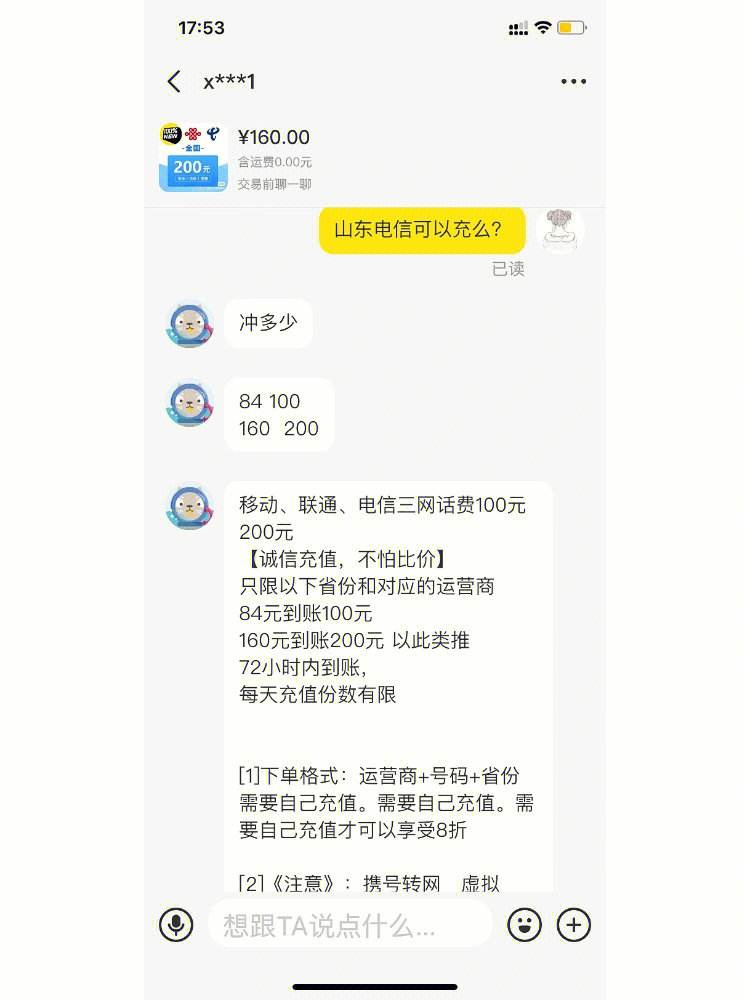
Task: Go back from chat with x***1
Action: coord(175,82)
